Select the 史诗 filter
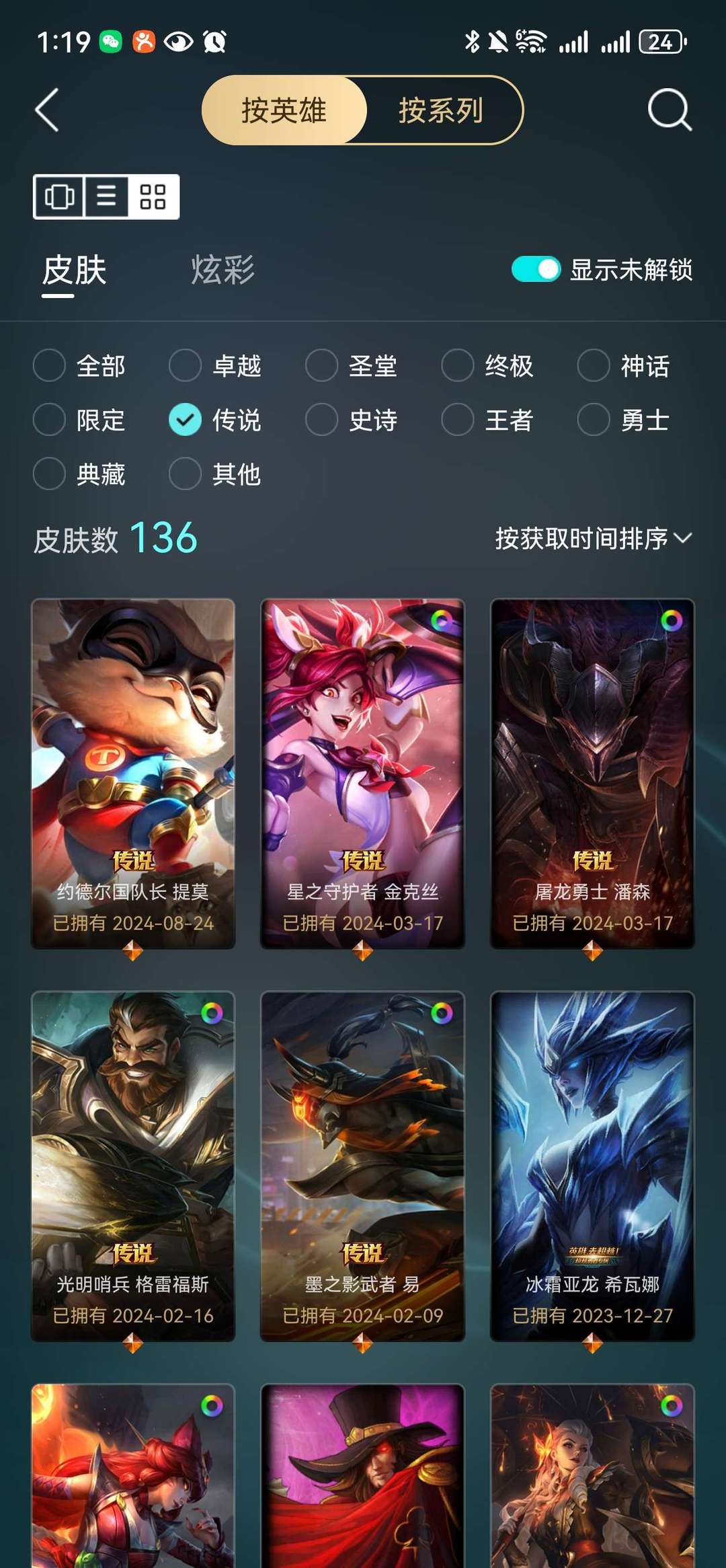Screen dimensions: 726x1568 321,420
